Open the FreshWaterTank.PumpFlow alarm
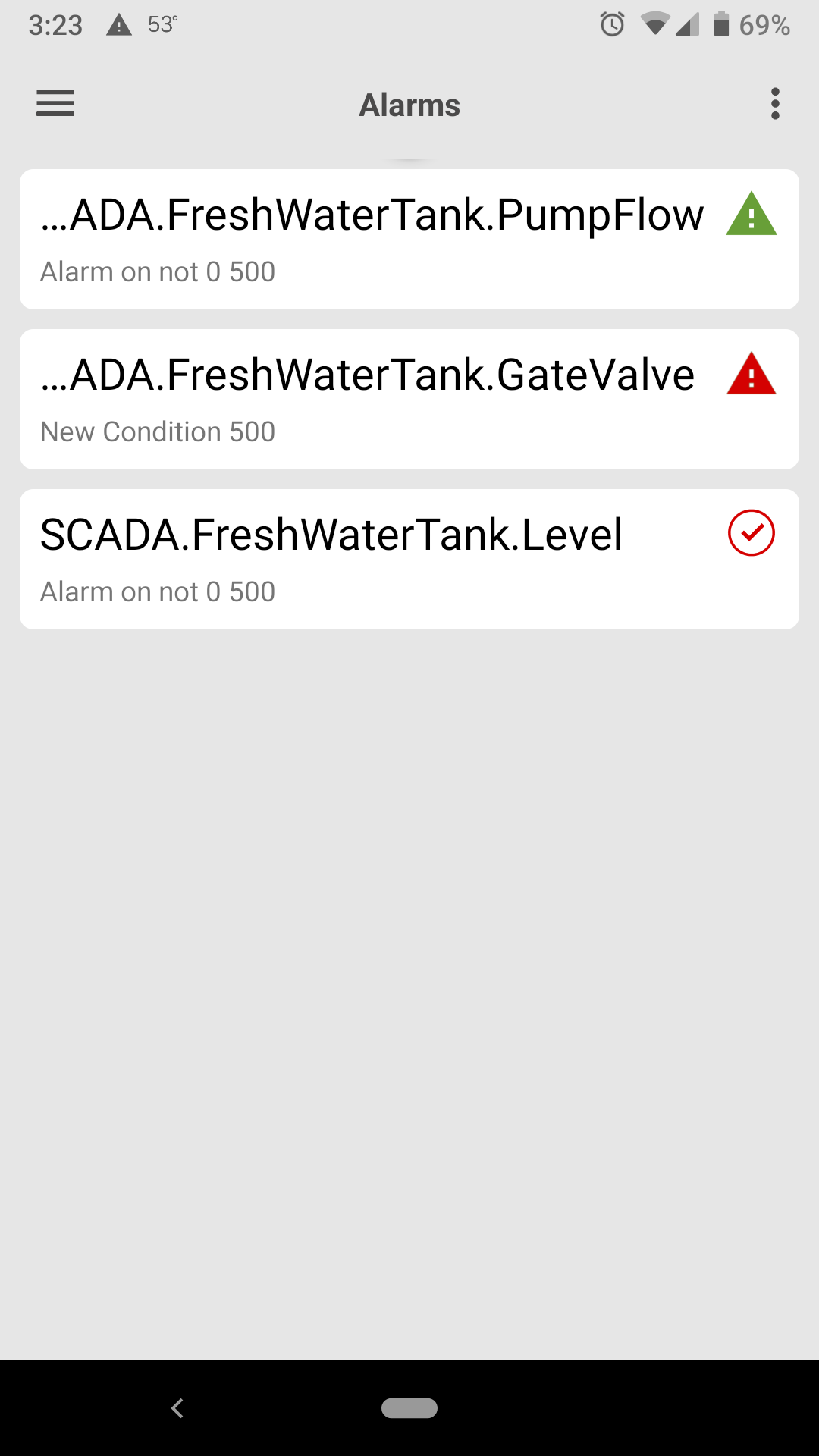This screenshot has height=1456, width=819. pyautogui.click(x=409, y=239)
